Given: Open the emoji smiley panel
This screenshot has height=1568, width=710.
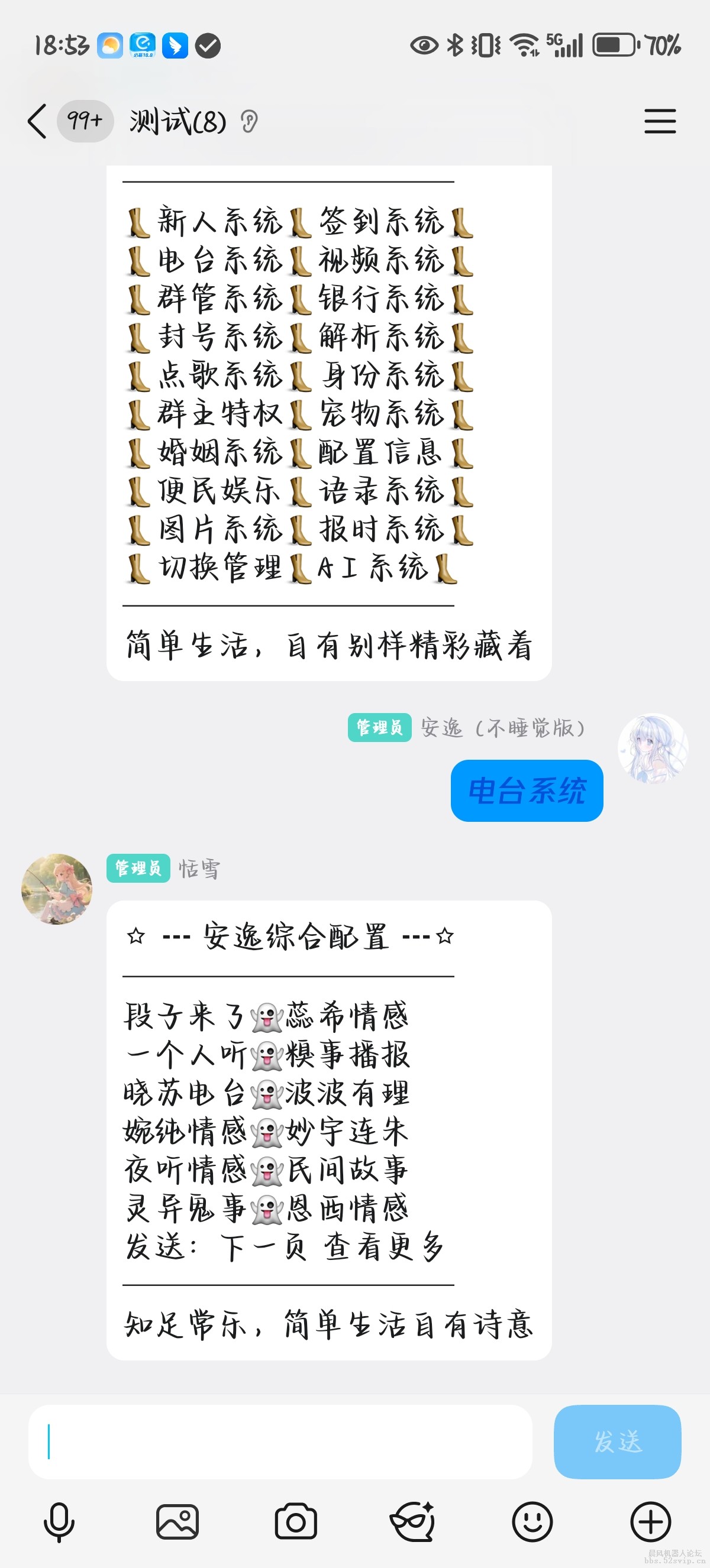Looking at the screenshot, I should (531, 1522).
